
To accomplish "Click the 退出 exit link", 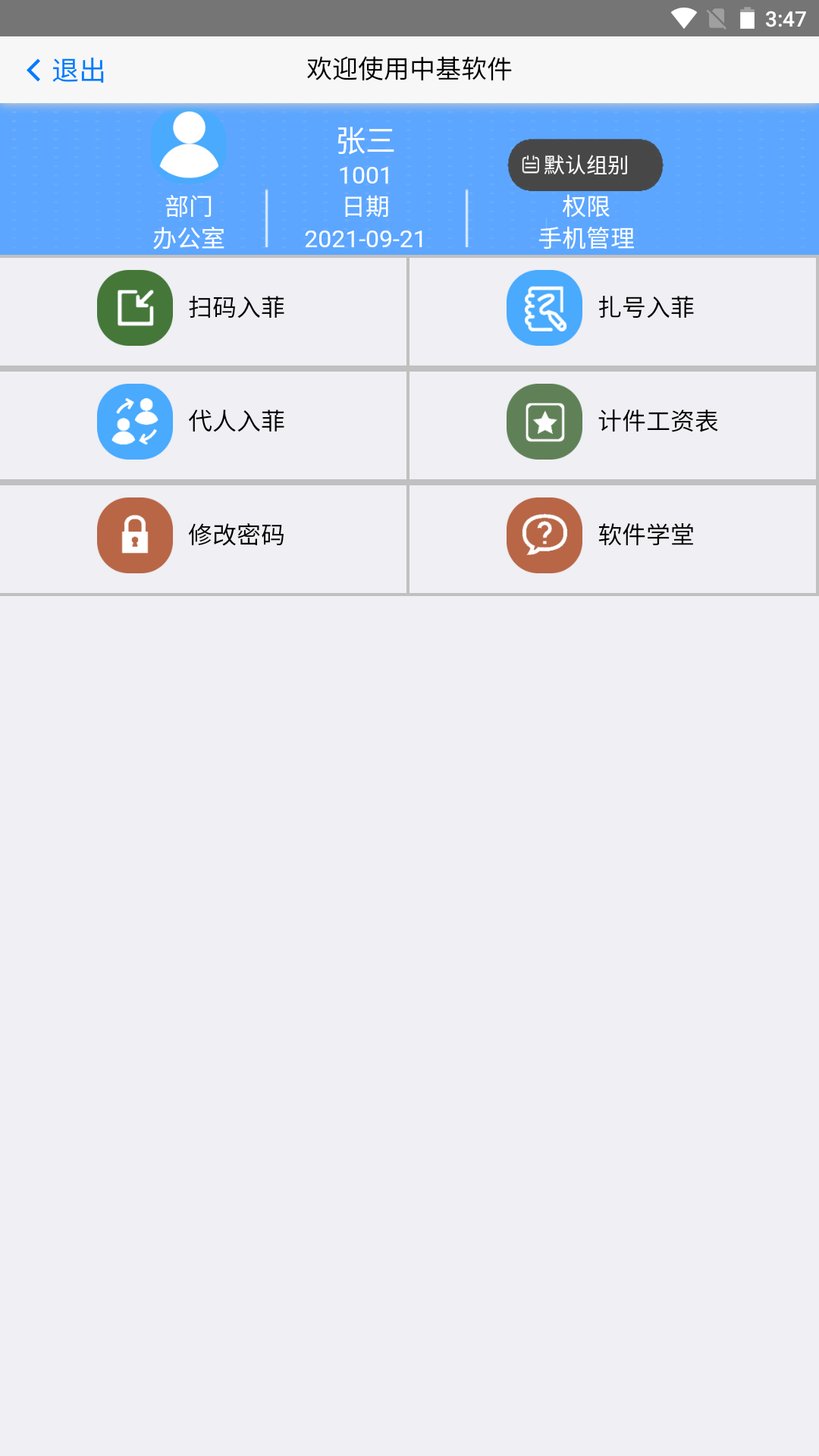I will (x=78, y=70).
